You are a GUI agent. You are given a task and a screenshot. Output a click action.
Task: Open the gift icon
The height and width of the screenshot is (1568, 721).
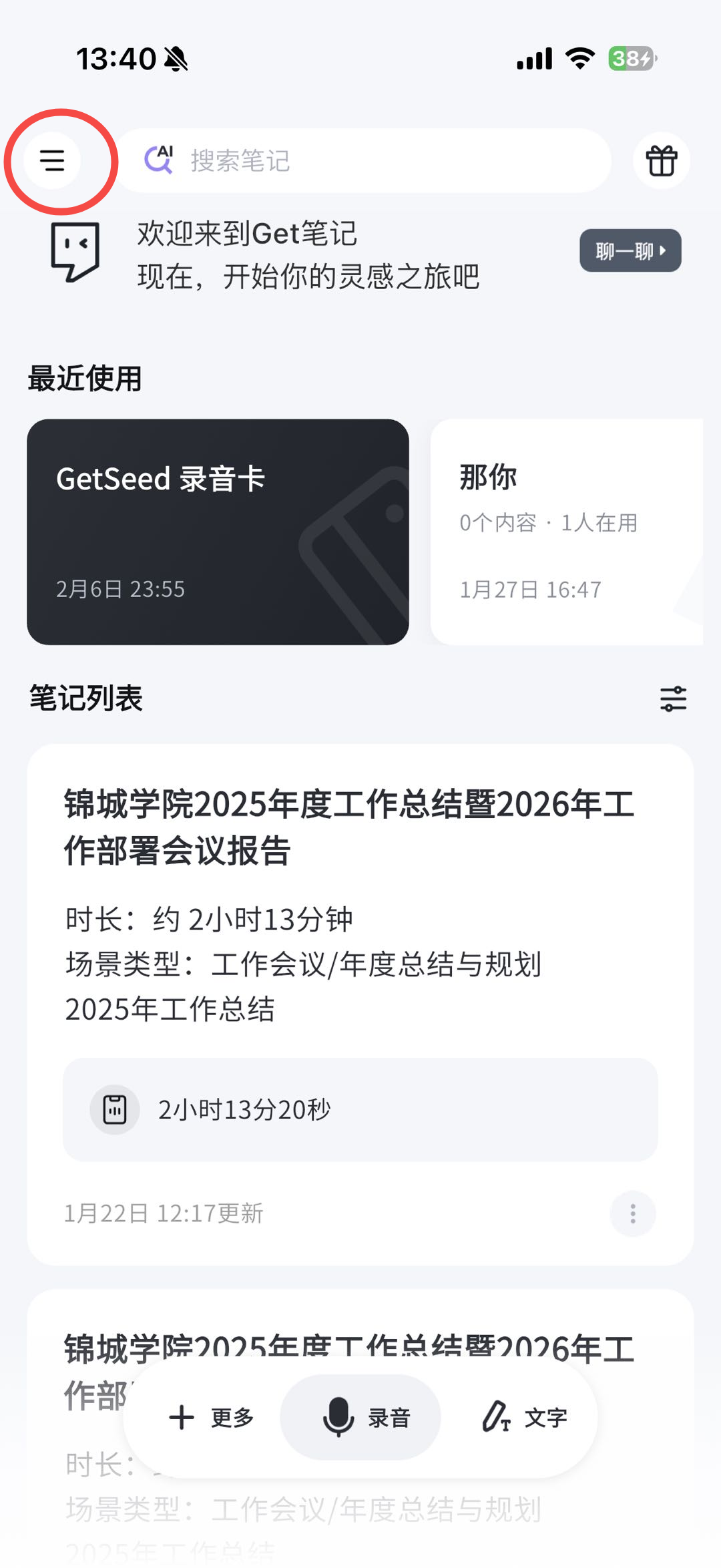coord(661,161)
